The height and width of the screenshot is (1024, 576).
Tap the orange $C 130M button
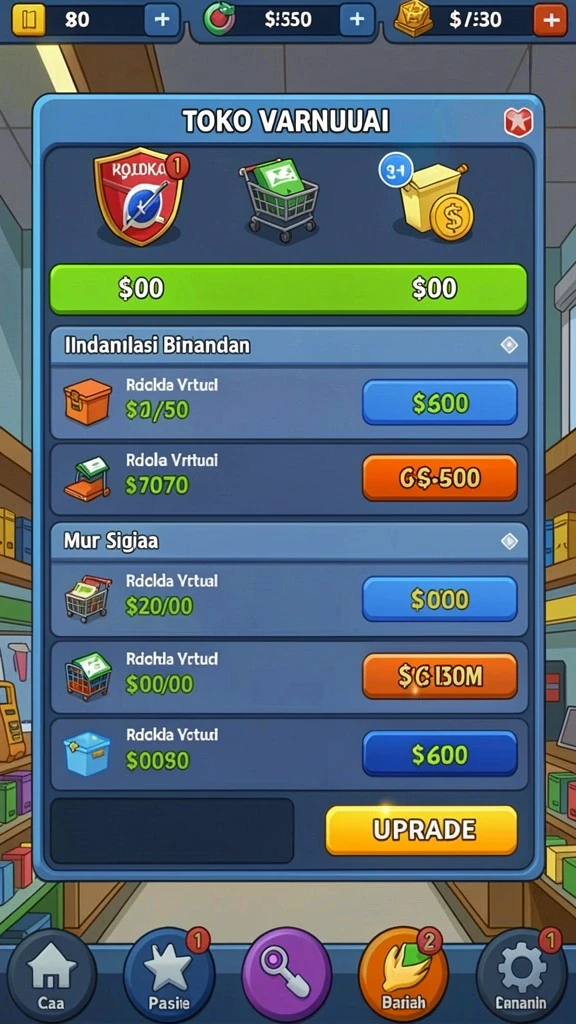(440, 676)
